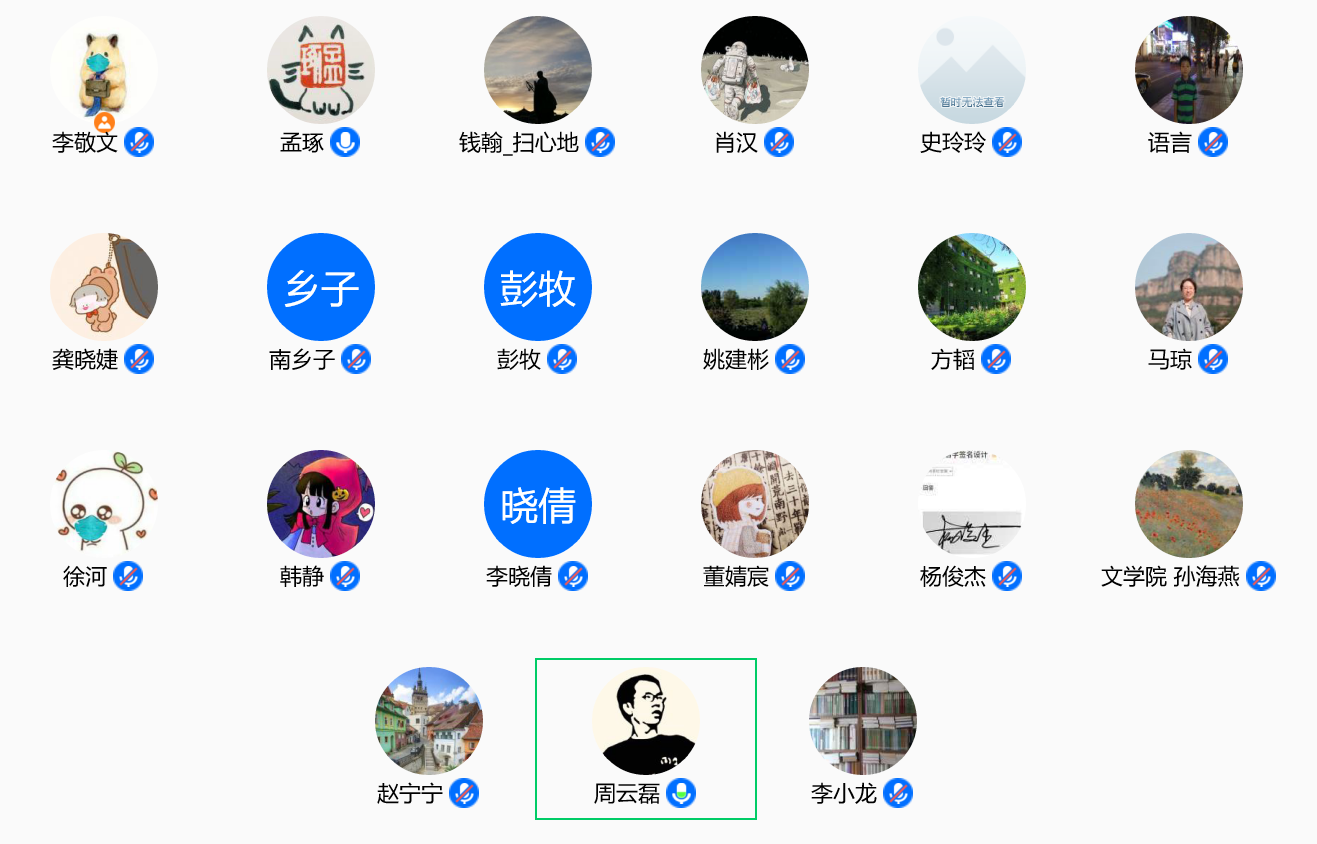The width and height of the screenshot is (1317, 844).
Task: Open participant 彭牧's tile
Action: (x=538, y=287)
